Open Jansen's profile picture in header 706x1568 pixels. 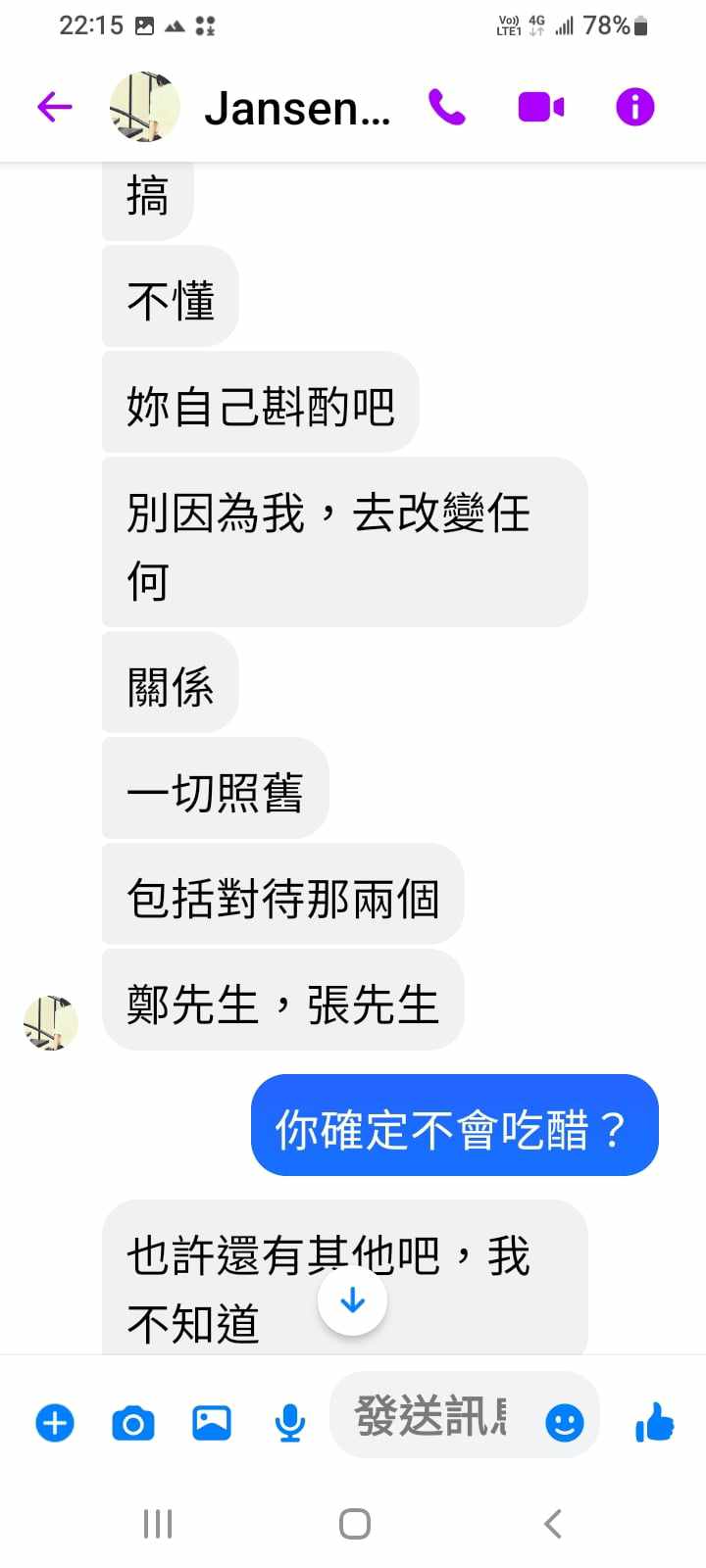click(x=144, y=107)
